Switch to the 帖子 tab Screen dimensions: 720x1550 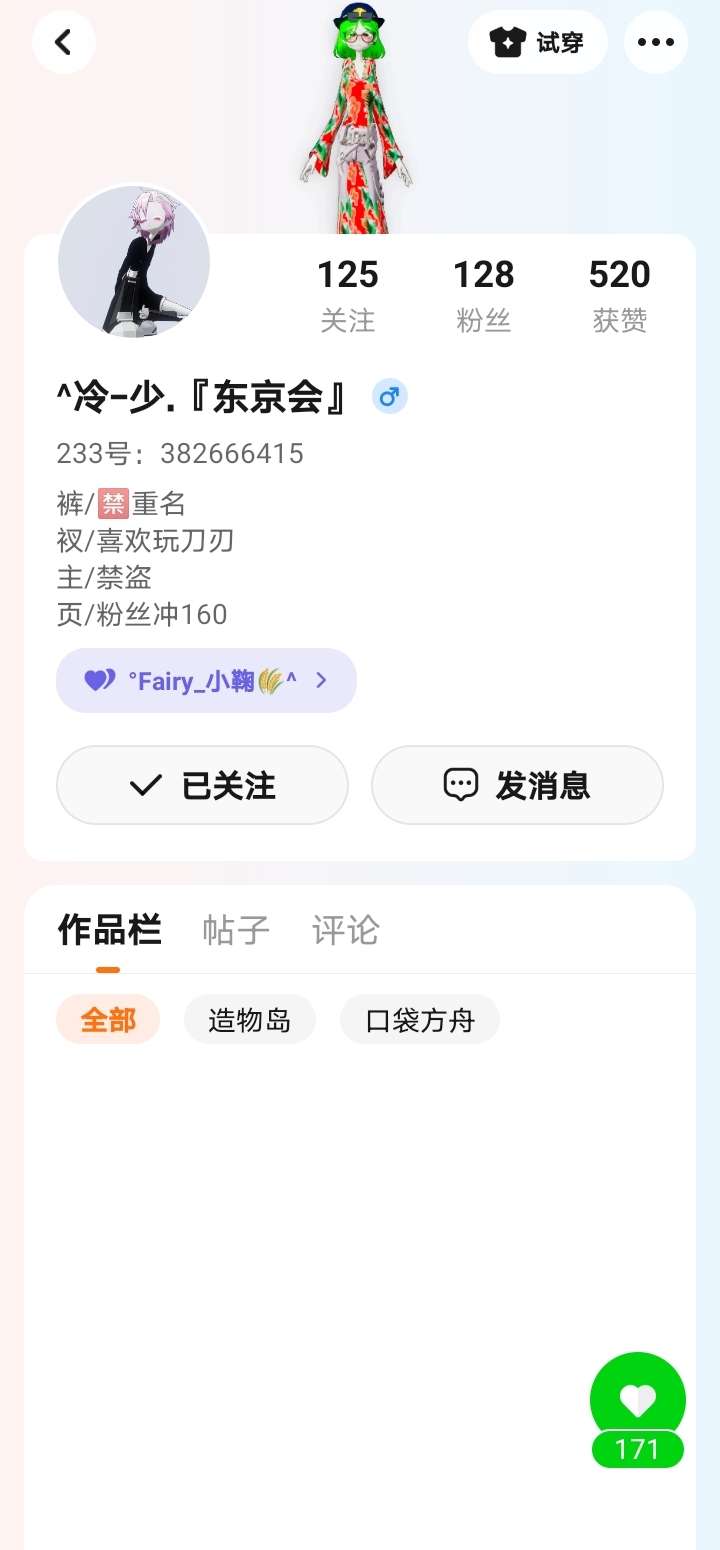(236, 930)
